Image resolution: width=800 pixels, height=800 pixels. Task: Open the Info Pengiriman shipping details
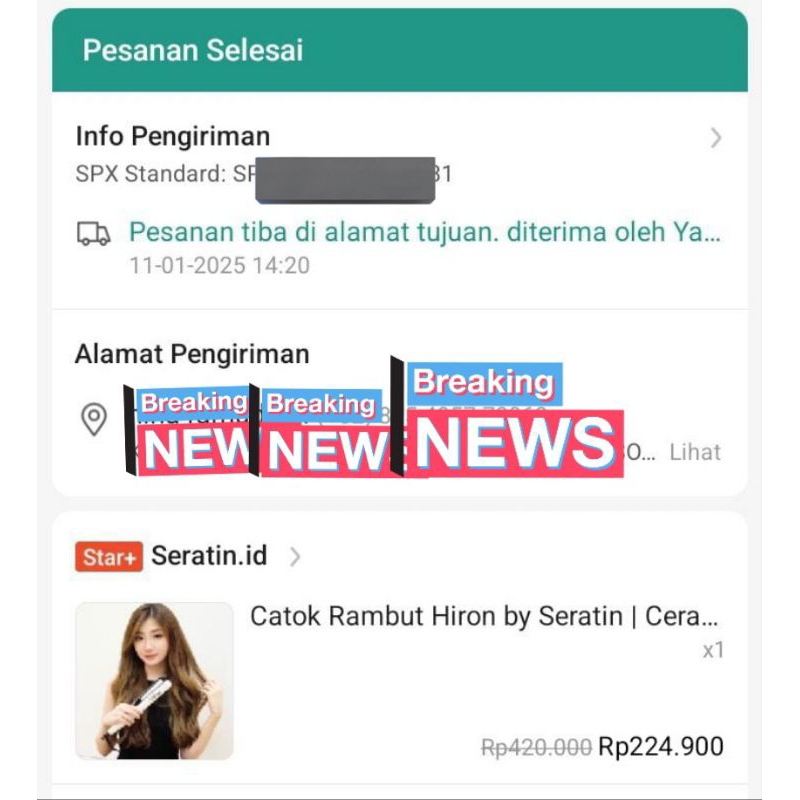pyautogui.click(x=714, y=138)
